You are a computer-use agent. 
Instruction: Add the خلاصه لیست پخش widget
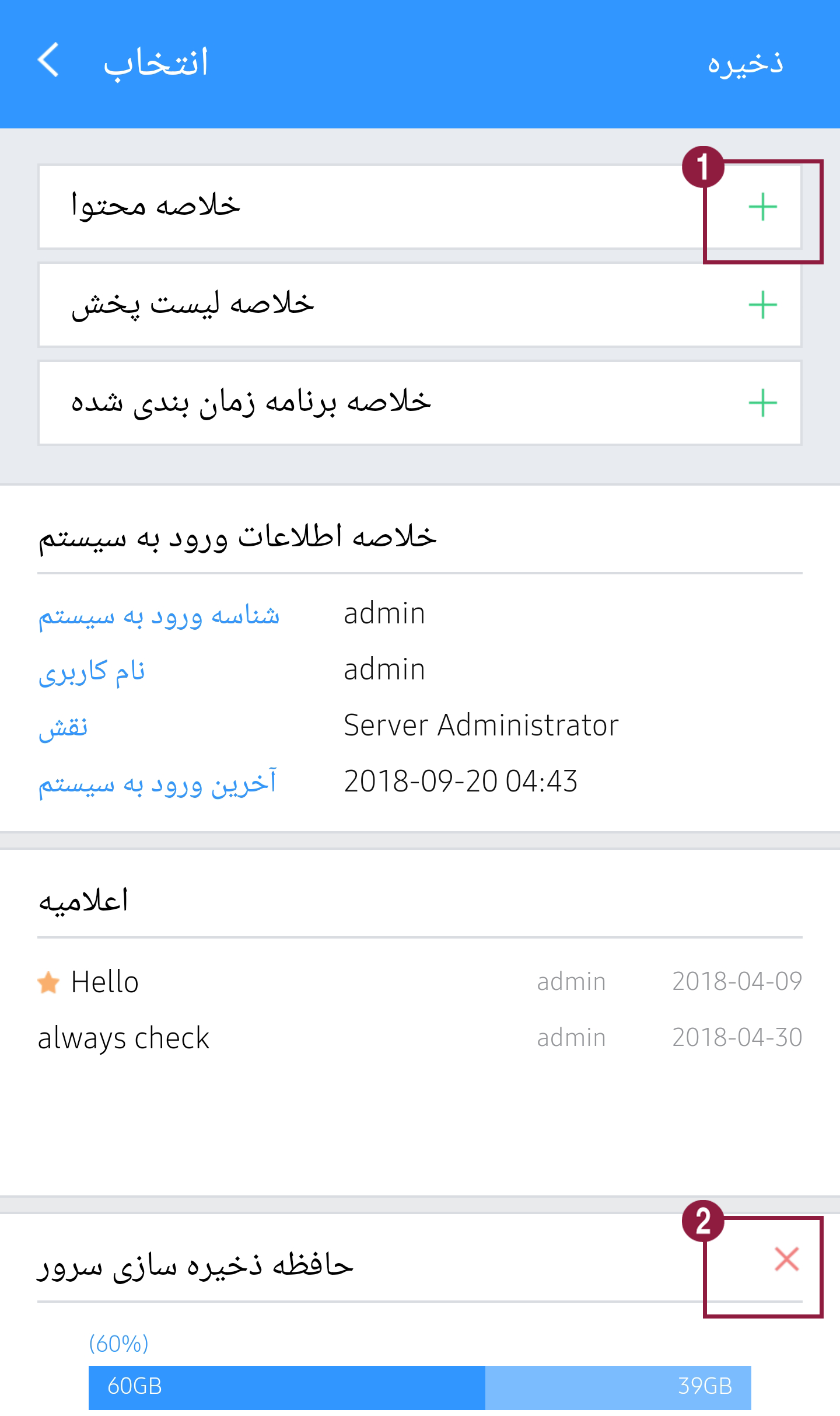[762, 305]
